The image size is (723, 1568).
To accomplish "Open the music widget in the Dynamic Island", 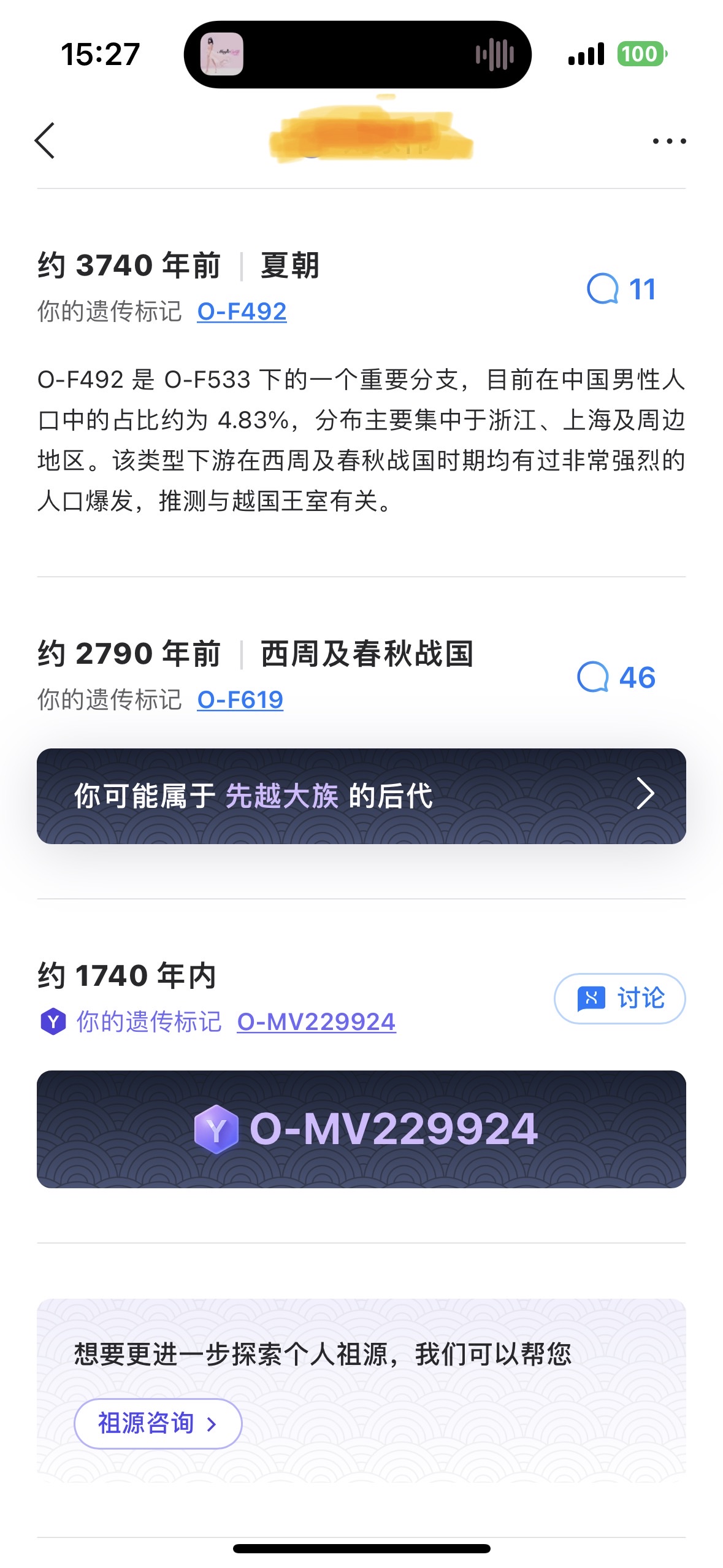I will [x=358, y=55].
